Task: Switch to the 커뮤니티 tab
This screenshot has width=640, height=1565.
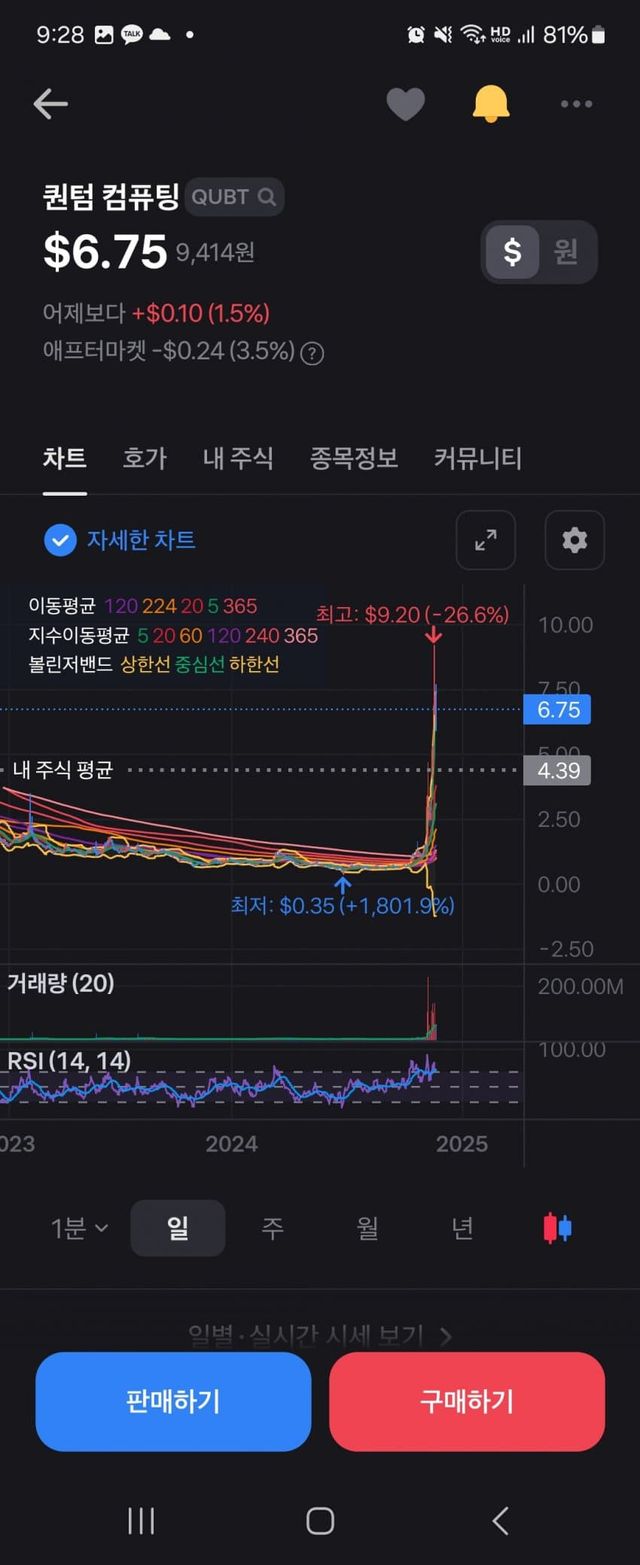Action: (x=478, y=459)
